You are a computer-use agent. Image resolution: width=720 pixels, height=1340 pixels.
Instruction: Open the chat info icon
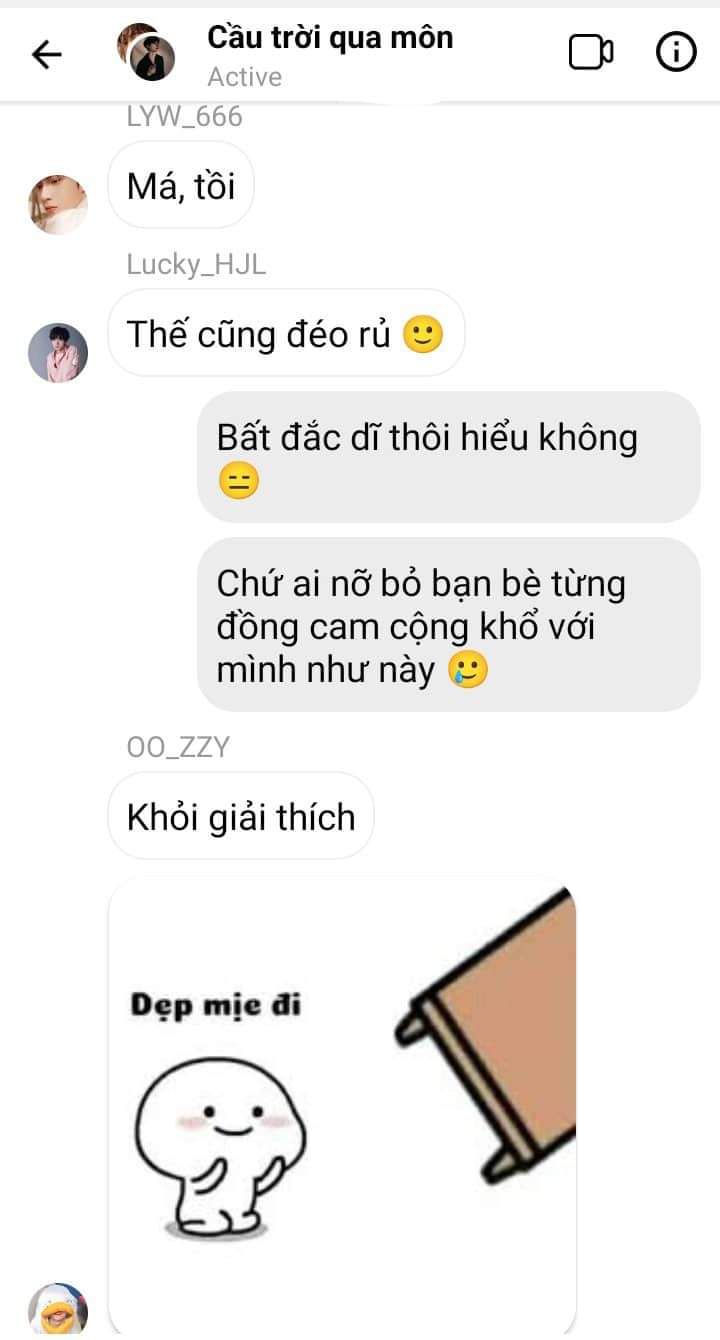coord(676,53)
